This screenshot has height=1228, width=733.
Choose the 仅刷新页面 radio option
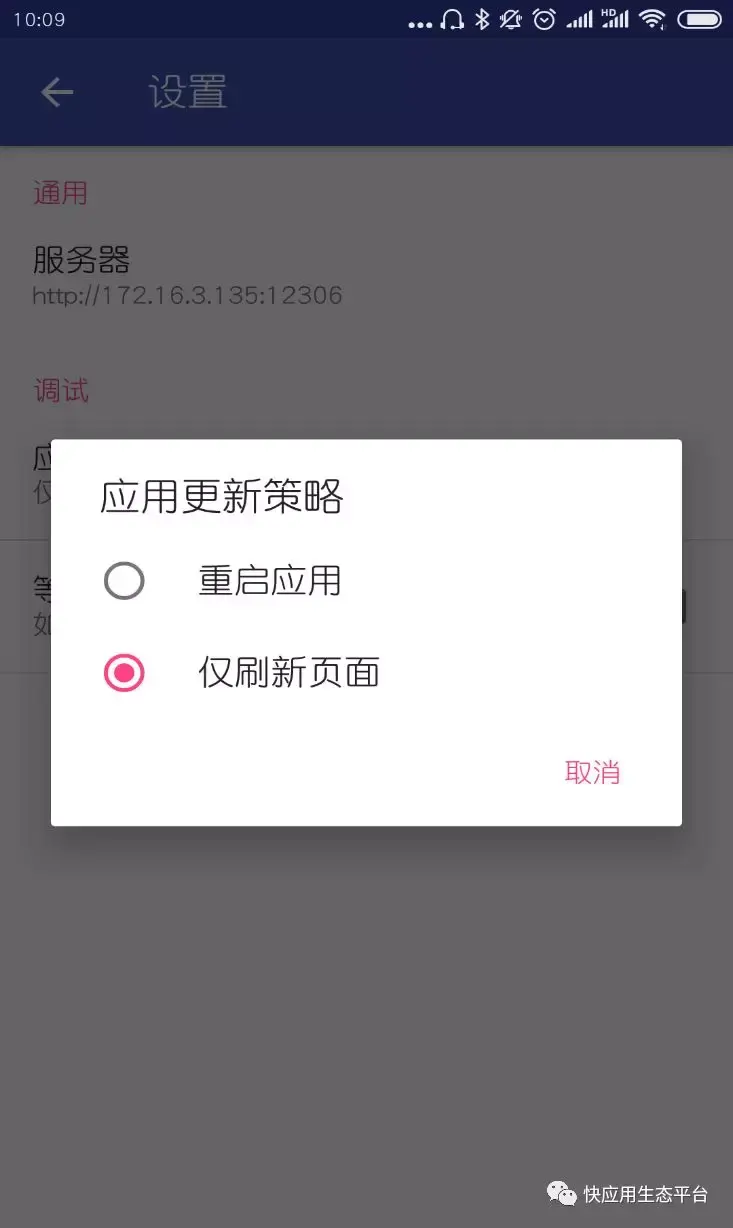pyautogui.click(x=125, y=673)
